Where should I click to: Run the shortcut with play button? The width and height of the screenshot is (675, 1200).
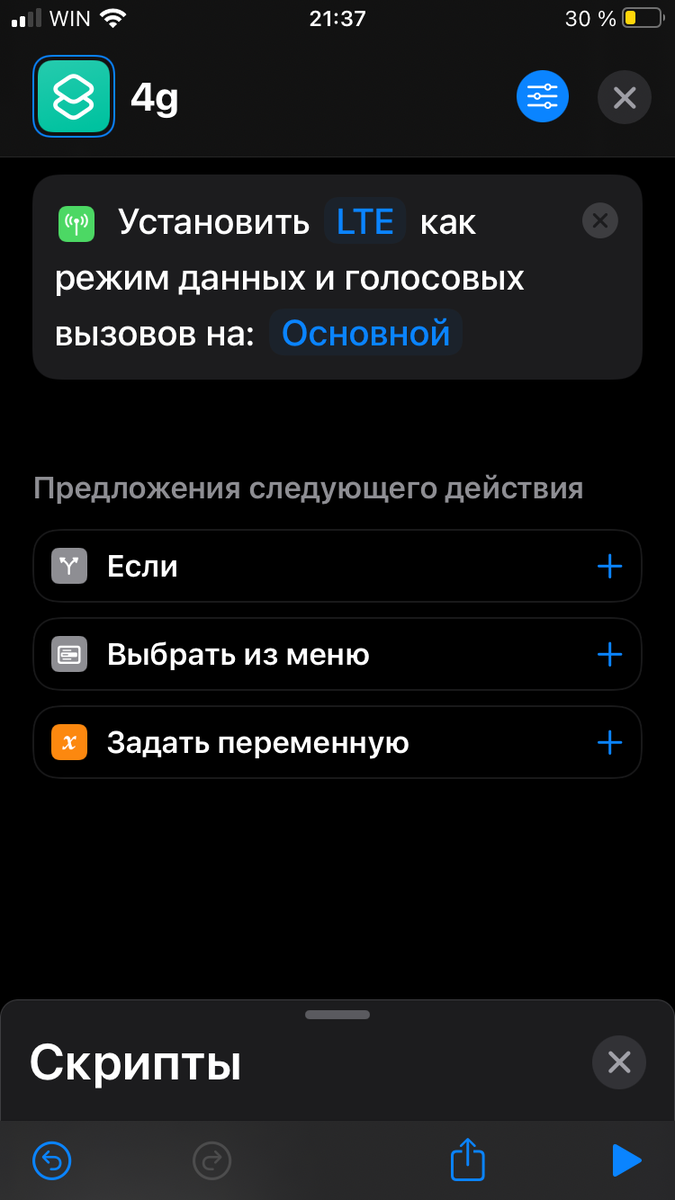625,1160
